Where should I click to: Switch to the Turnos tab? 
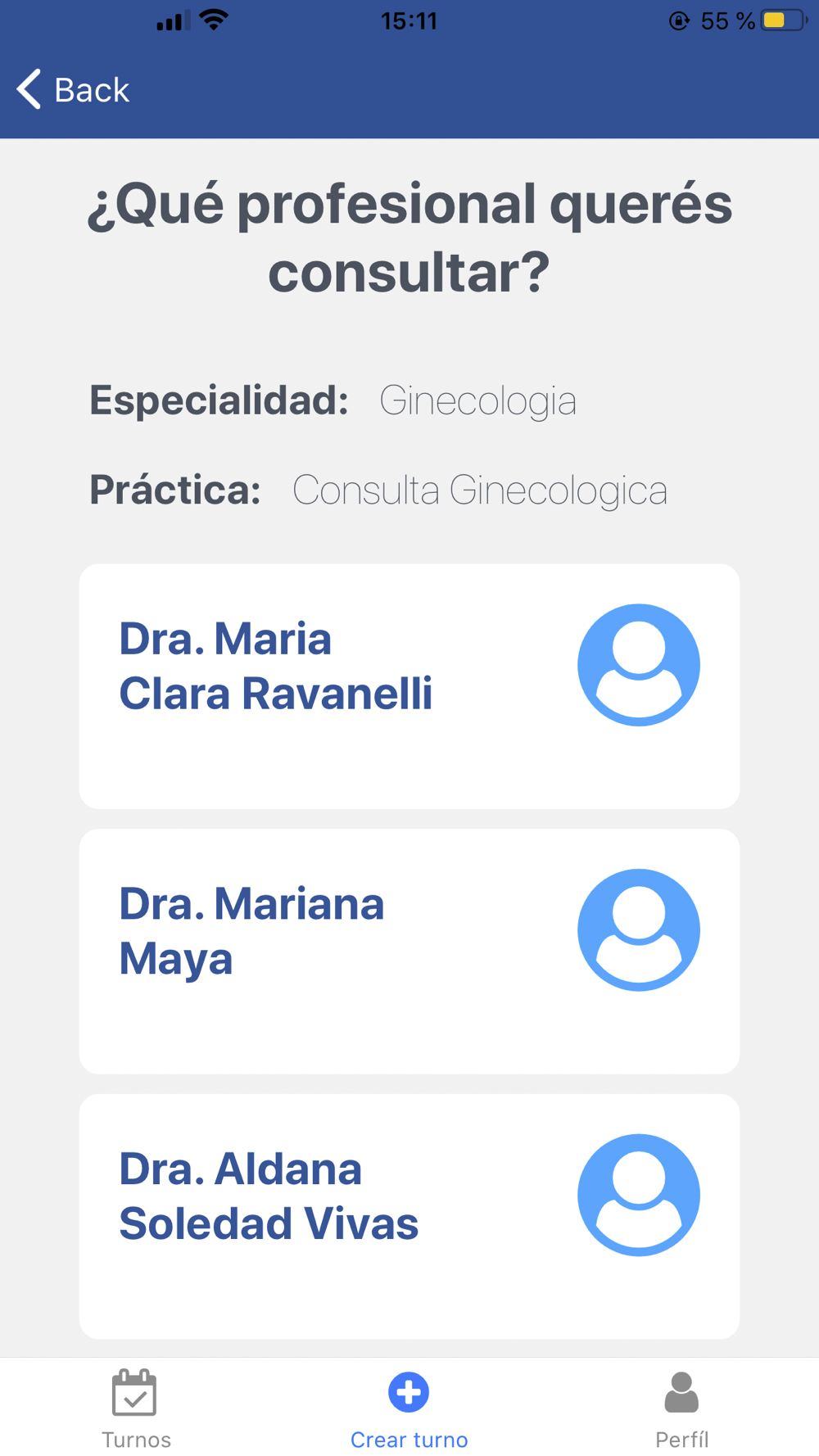(x=136, y=1409)
